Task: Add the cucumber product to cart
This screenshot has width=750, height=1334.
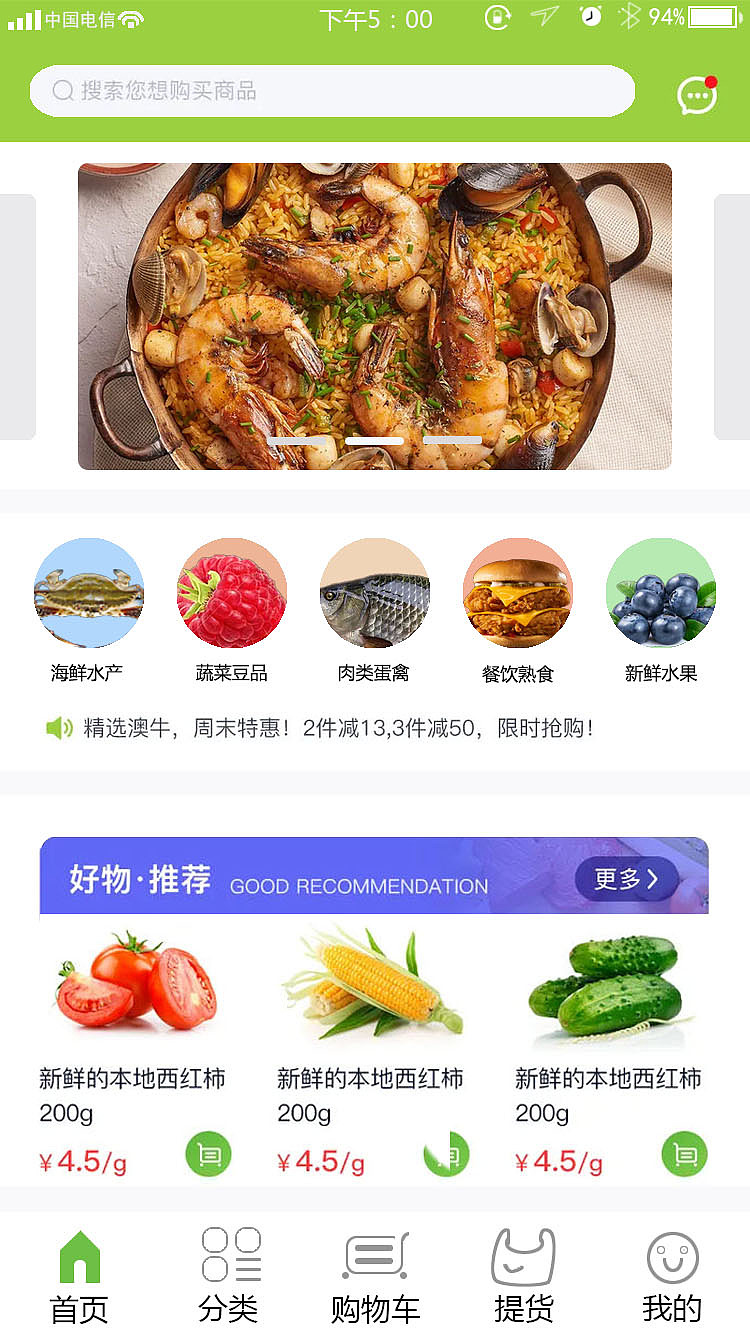Action: 684,1154
